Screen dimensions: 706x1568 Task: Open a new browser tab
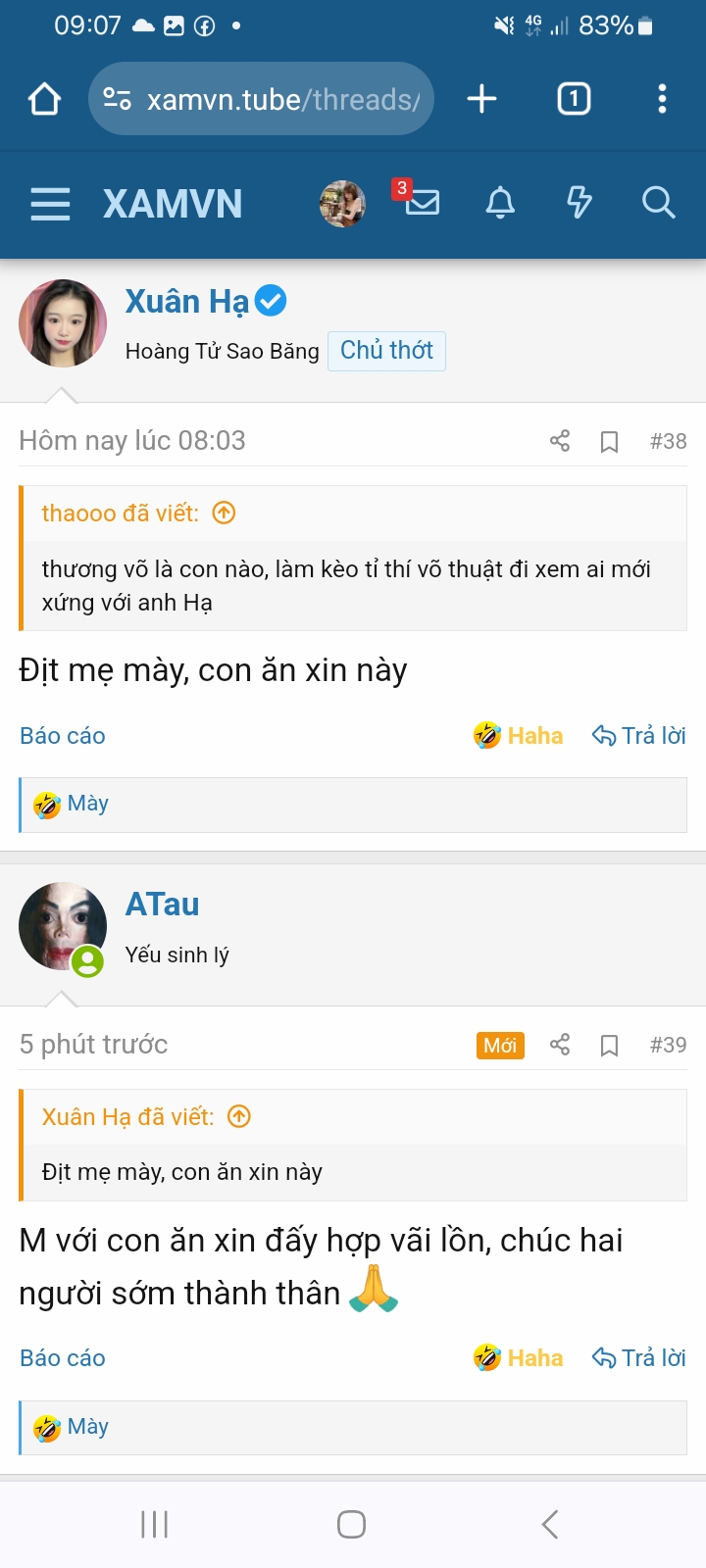click(481, 99)
